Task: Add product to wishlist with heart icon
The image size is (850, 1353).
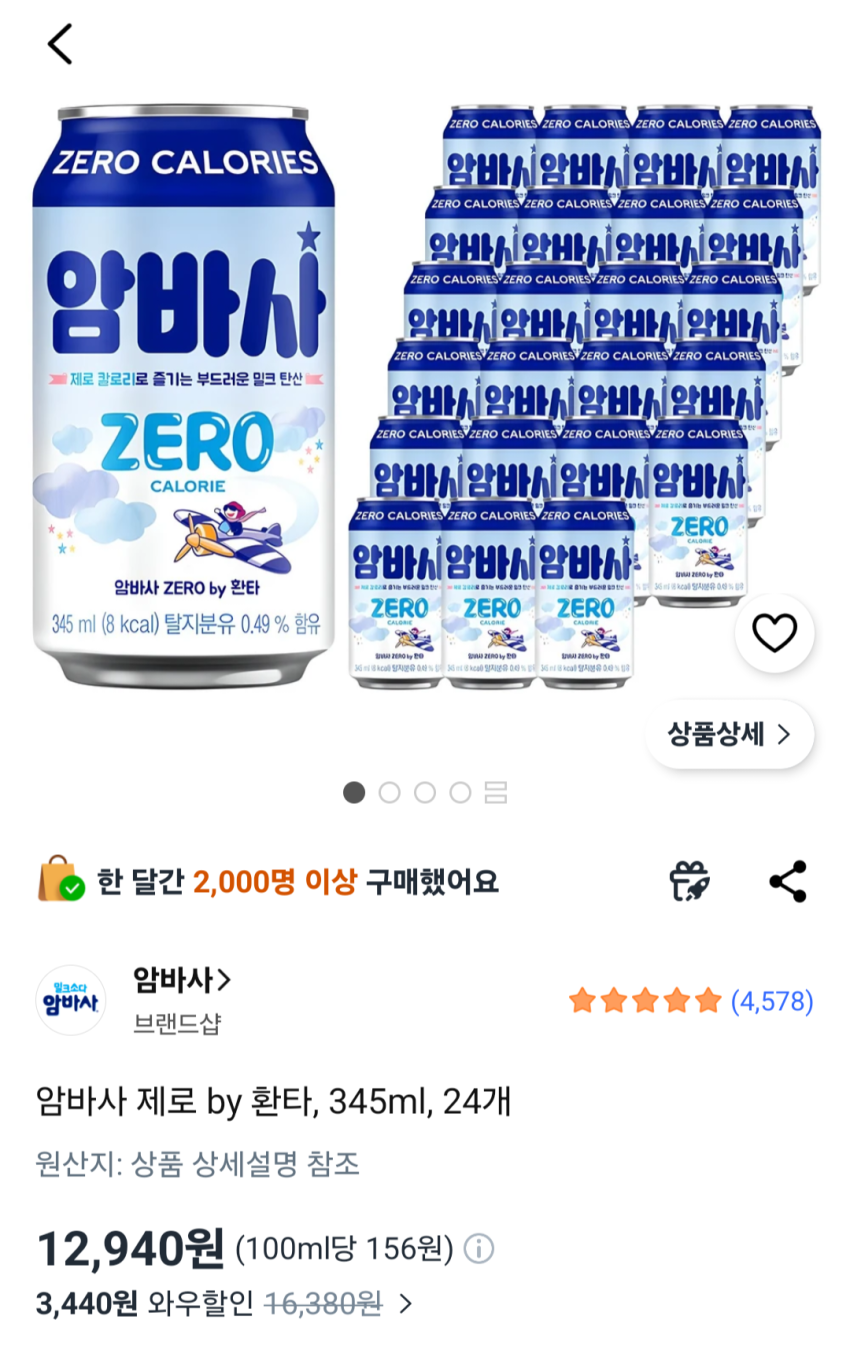Action: tap(774, 633)
